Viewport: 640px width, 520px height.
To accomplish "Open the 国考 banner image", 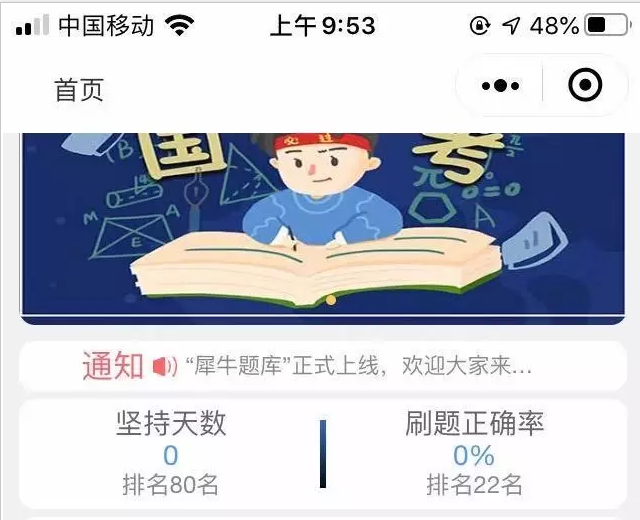I will [x=322, y=227].
